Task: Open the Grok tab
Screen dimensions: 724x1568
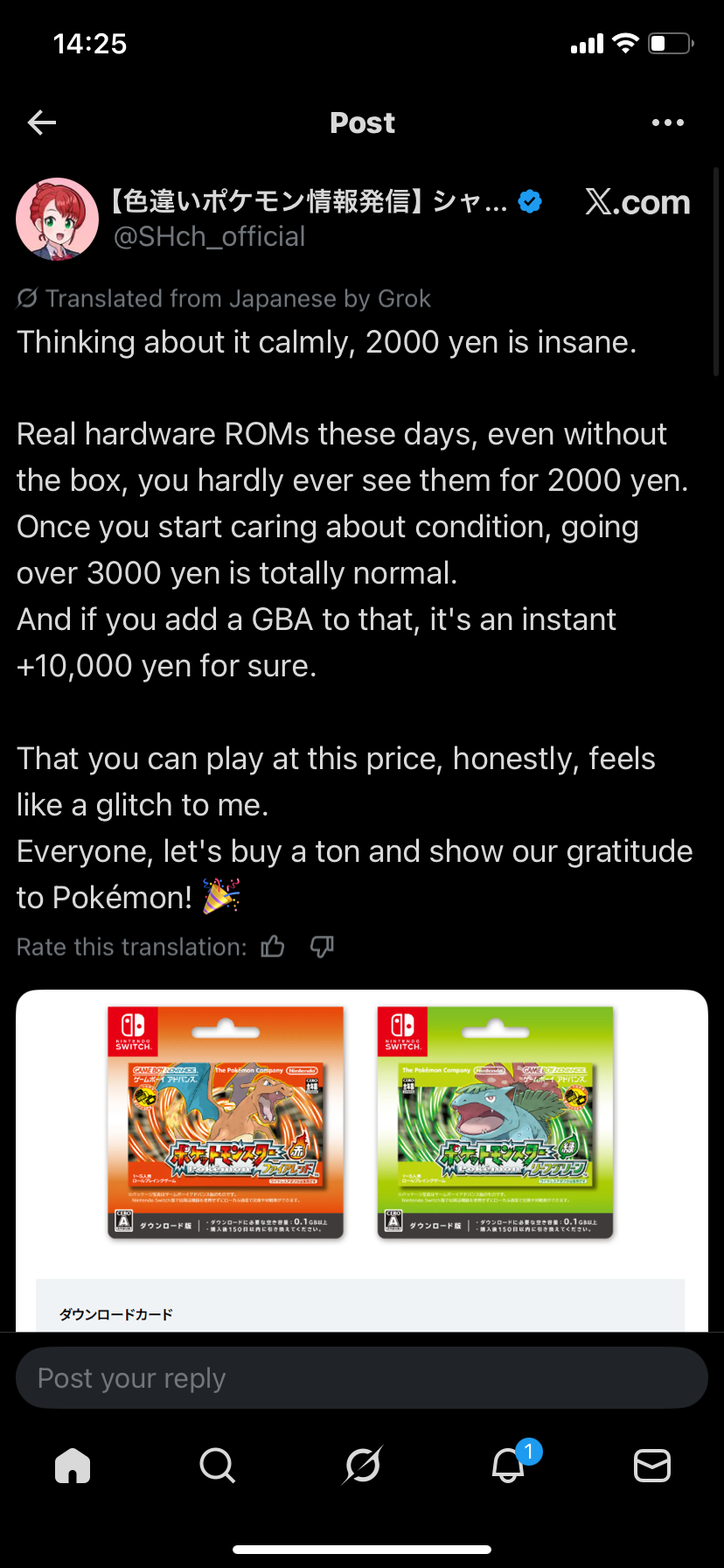Action: [x=362, y=1465]
